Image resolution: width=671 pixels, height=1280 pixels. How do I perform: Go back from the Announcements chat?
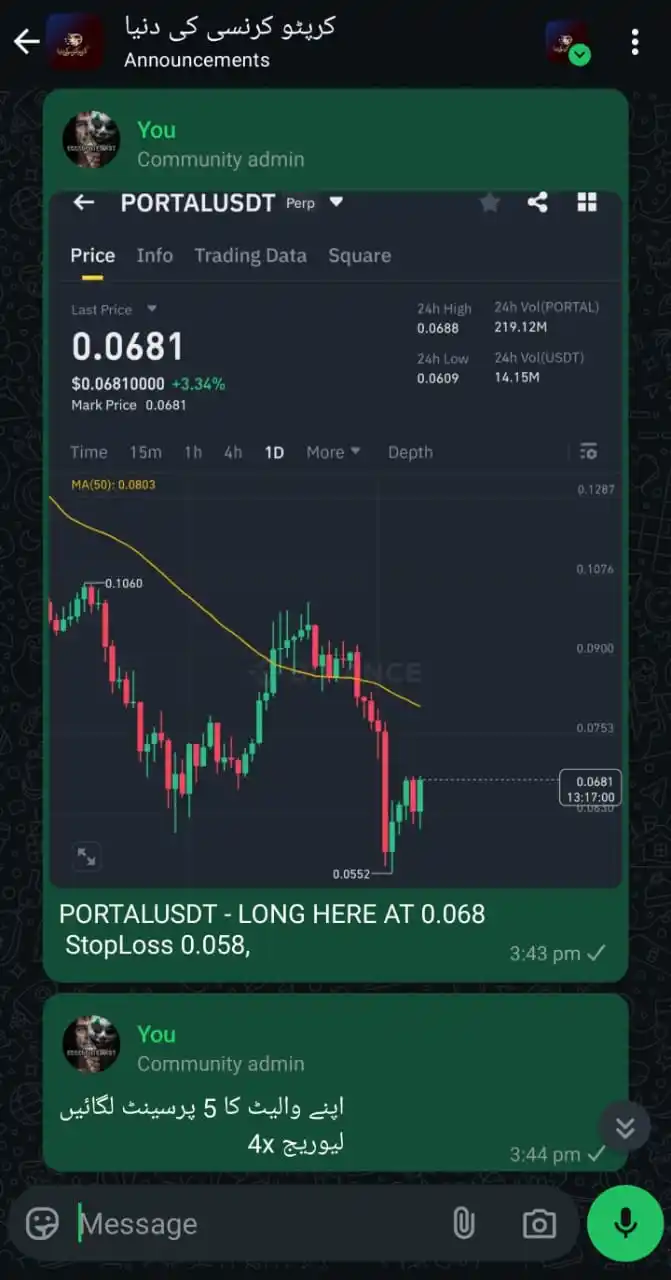26,42
